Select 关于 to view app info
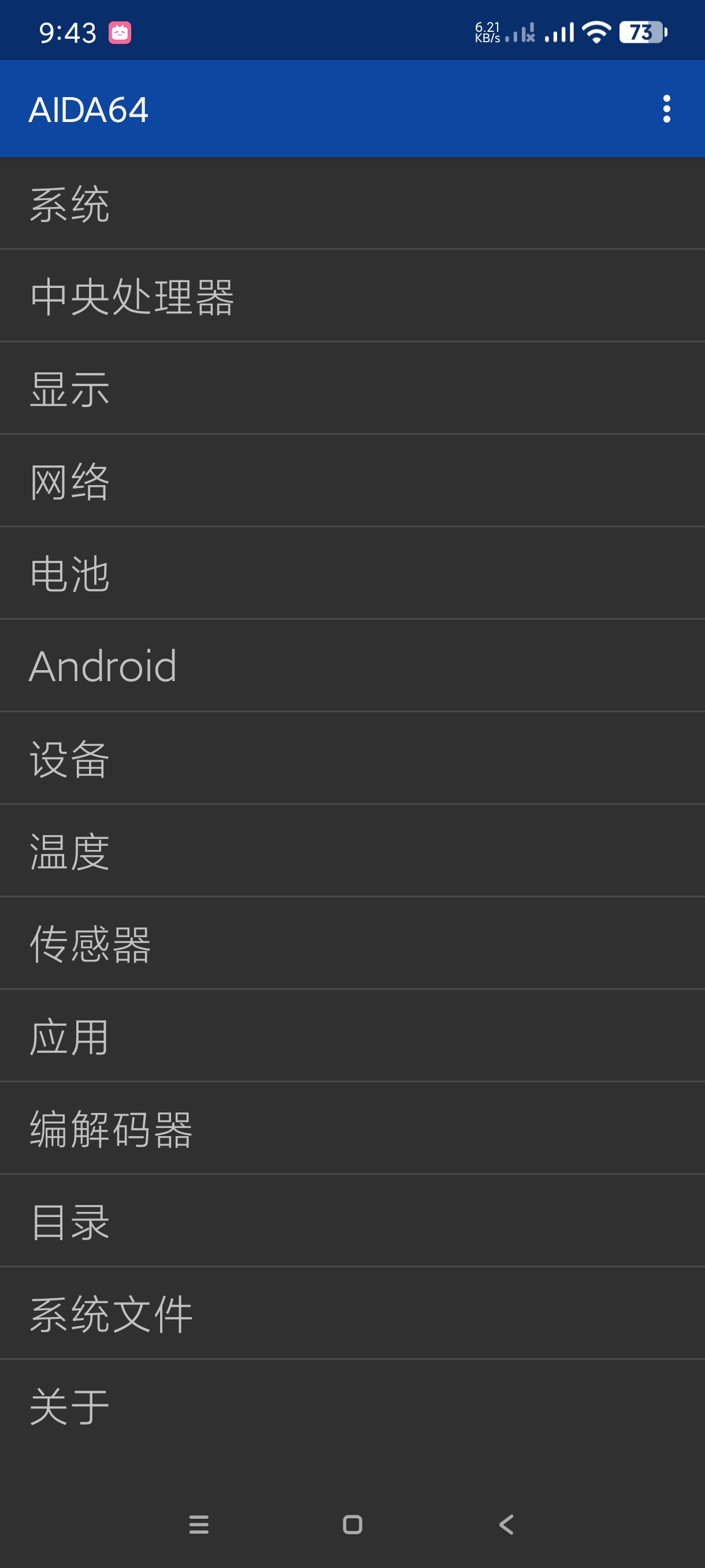Image resolution: width=705 pixels, height=1568 pixels. pos(352,1407)
